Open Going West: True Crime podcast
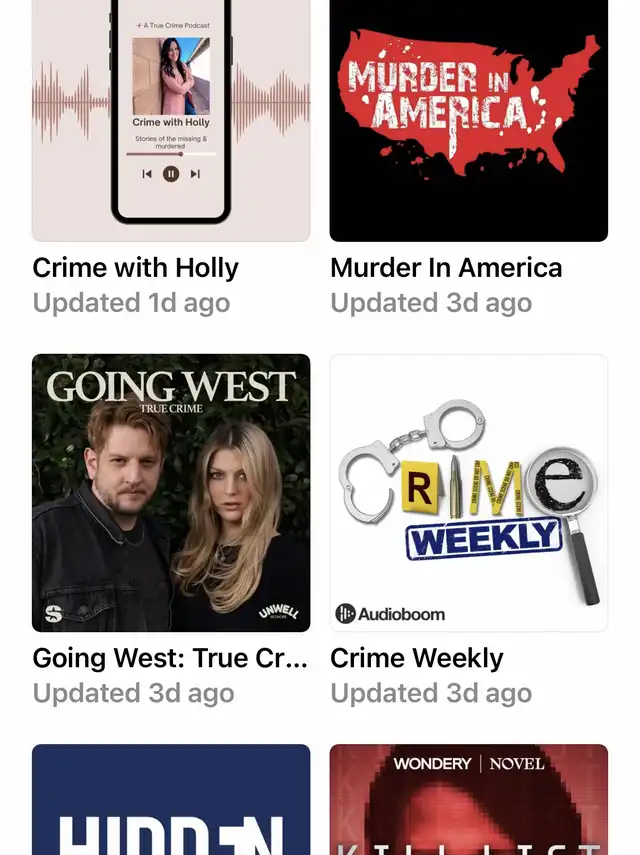 (171, 492)
